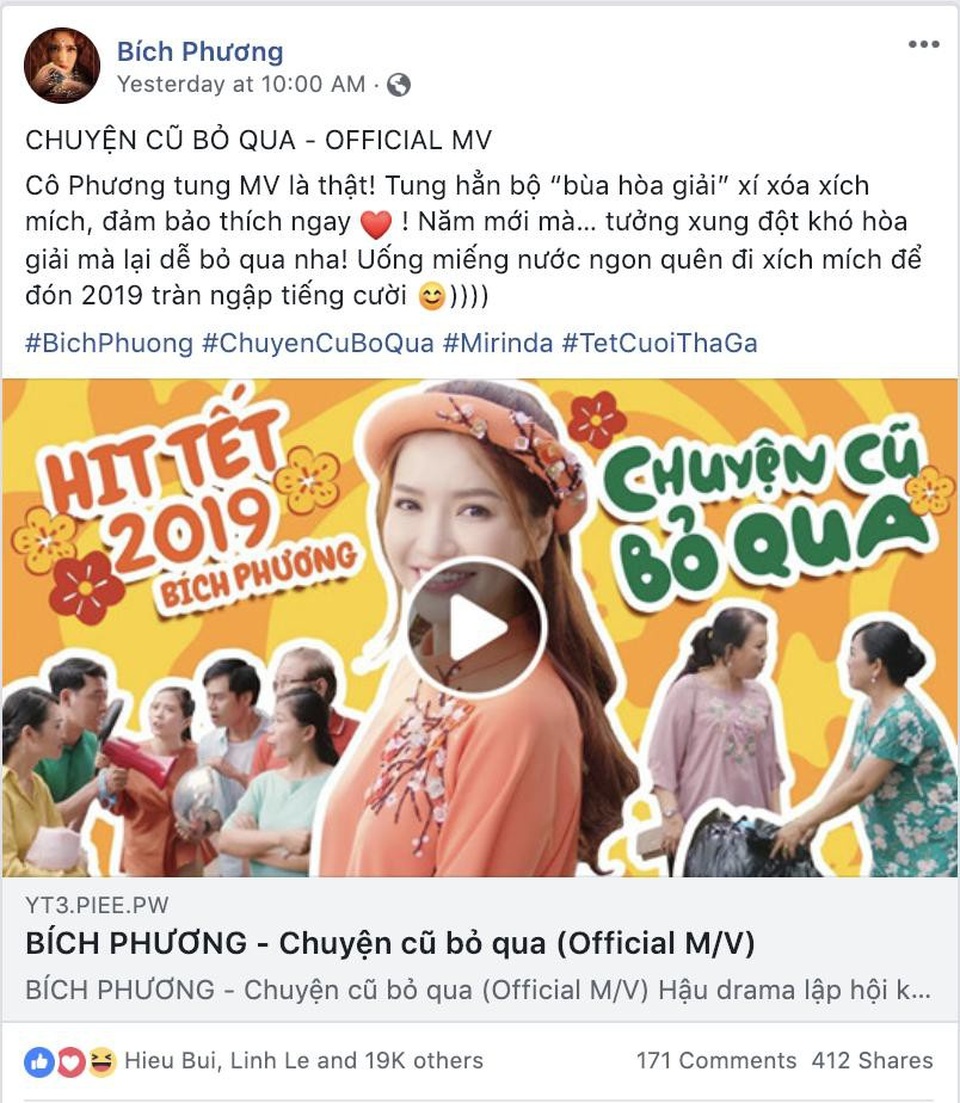The width and height of the screenshot is (960, 1103).
Task: Play the Chuyện Cũ Bỏ Qua video
Action: (476, 628)
